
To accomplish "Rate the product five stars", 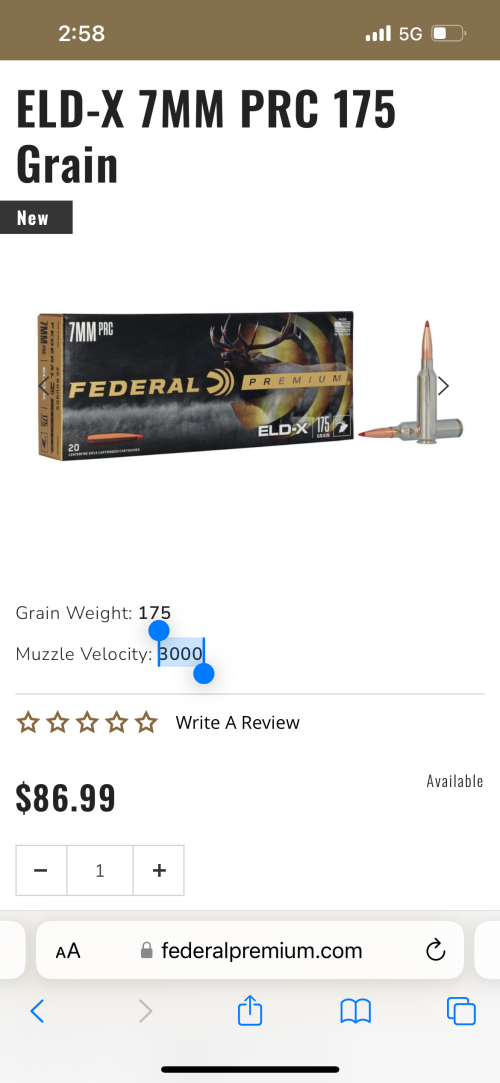I will tap(146, 722).
